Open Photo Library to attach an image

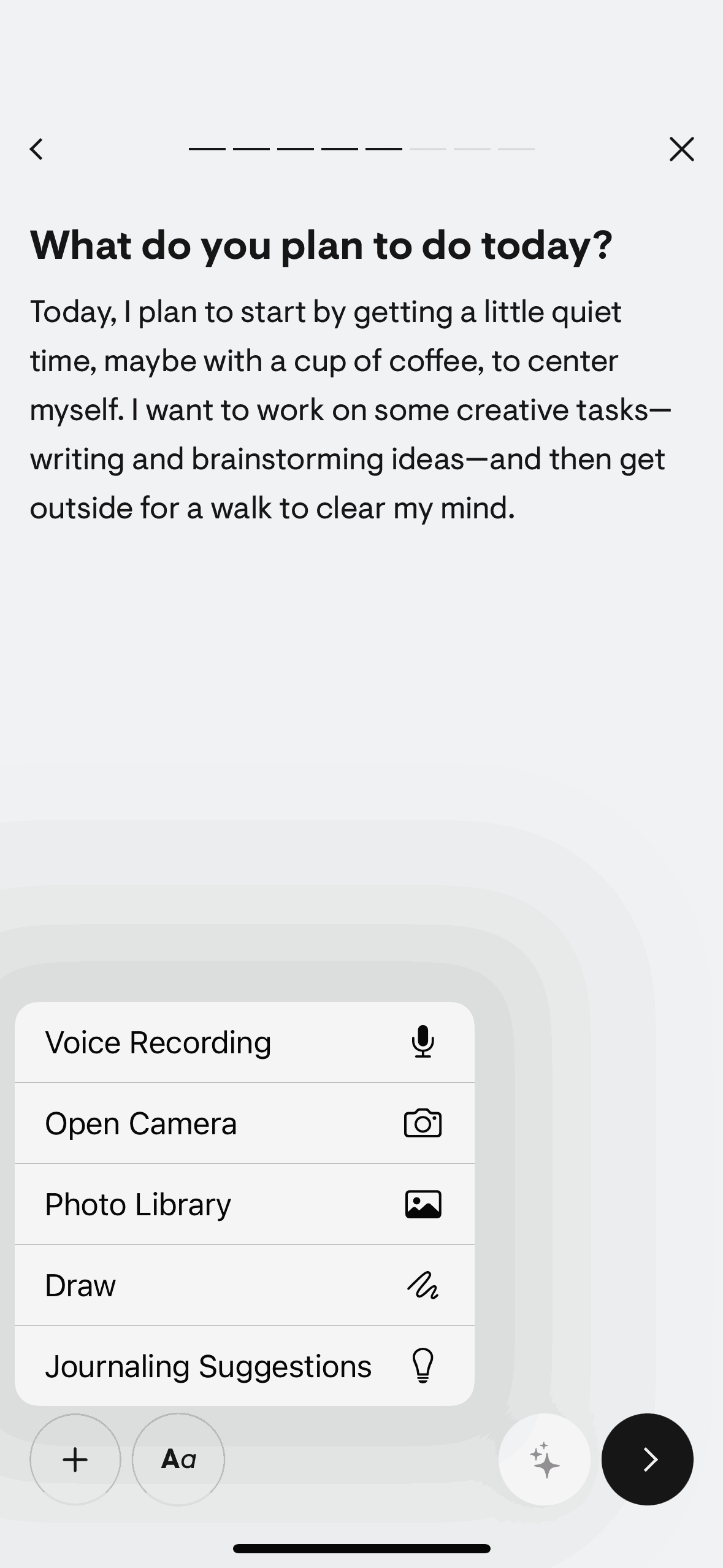[244, 1204]
